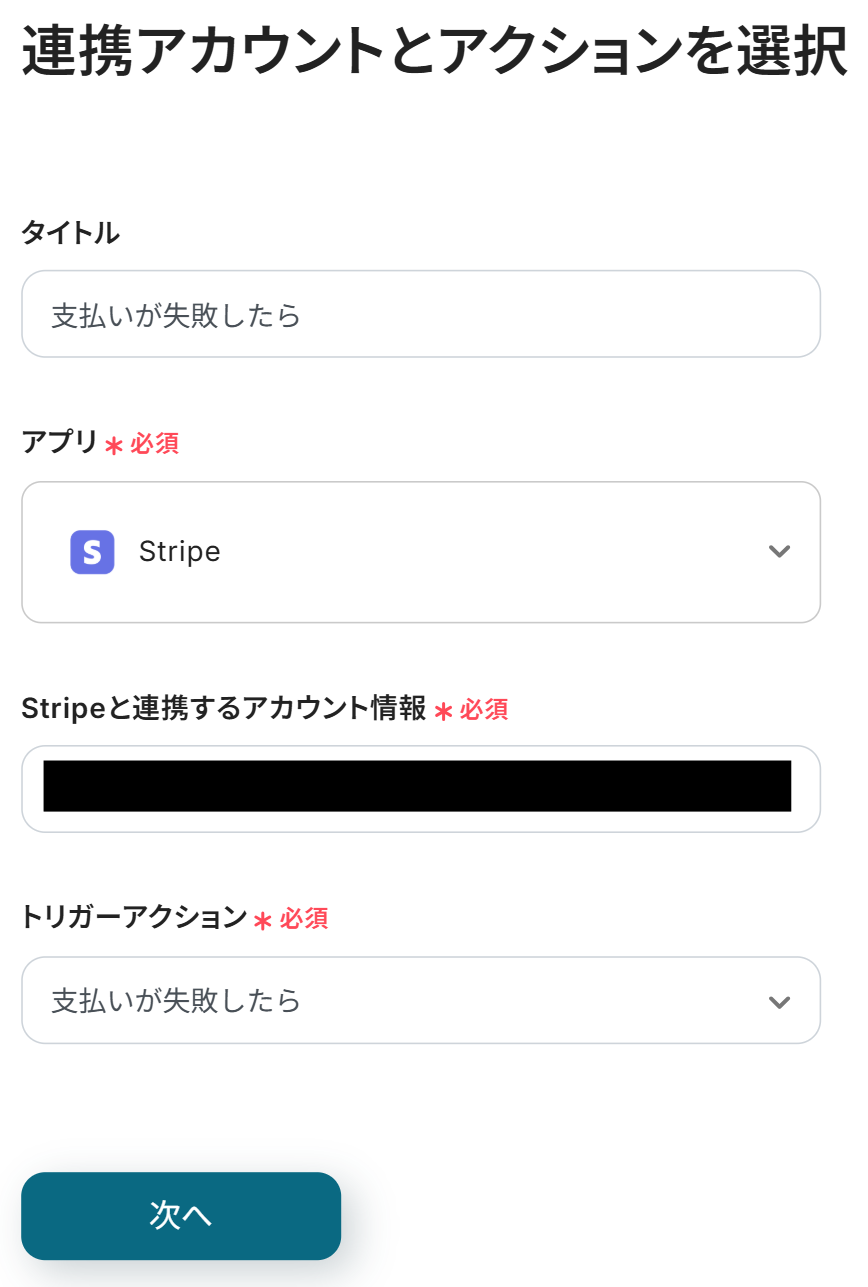Tap the タイトル text field

point(420,315)
